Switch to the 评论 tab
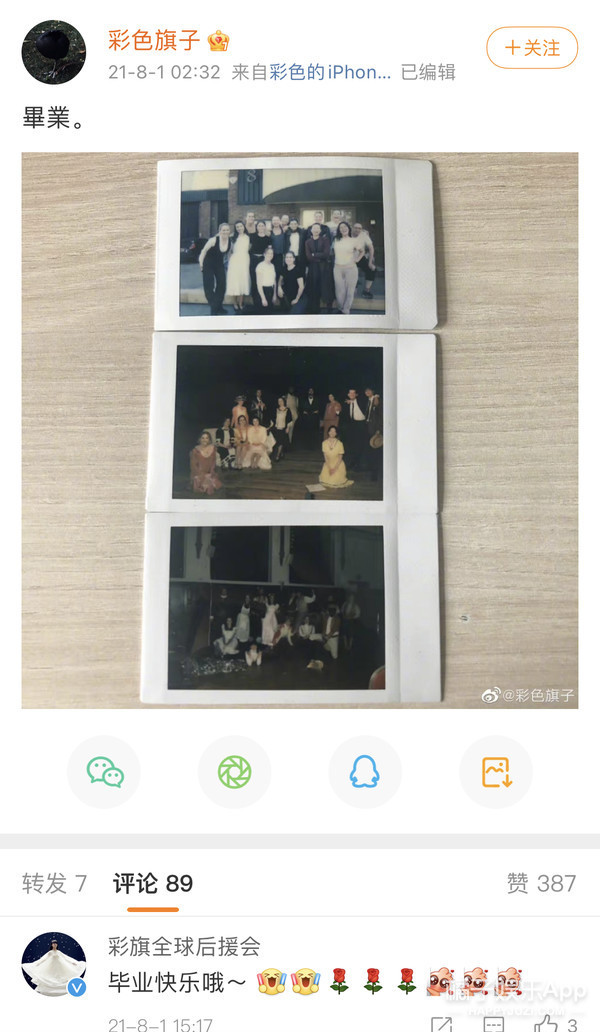The image size is (600, 1032). (152, 883)
